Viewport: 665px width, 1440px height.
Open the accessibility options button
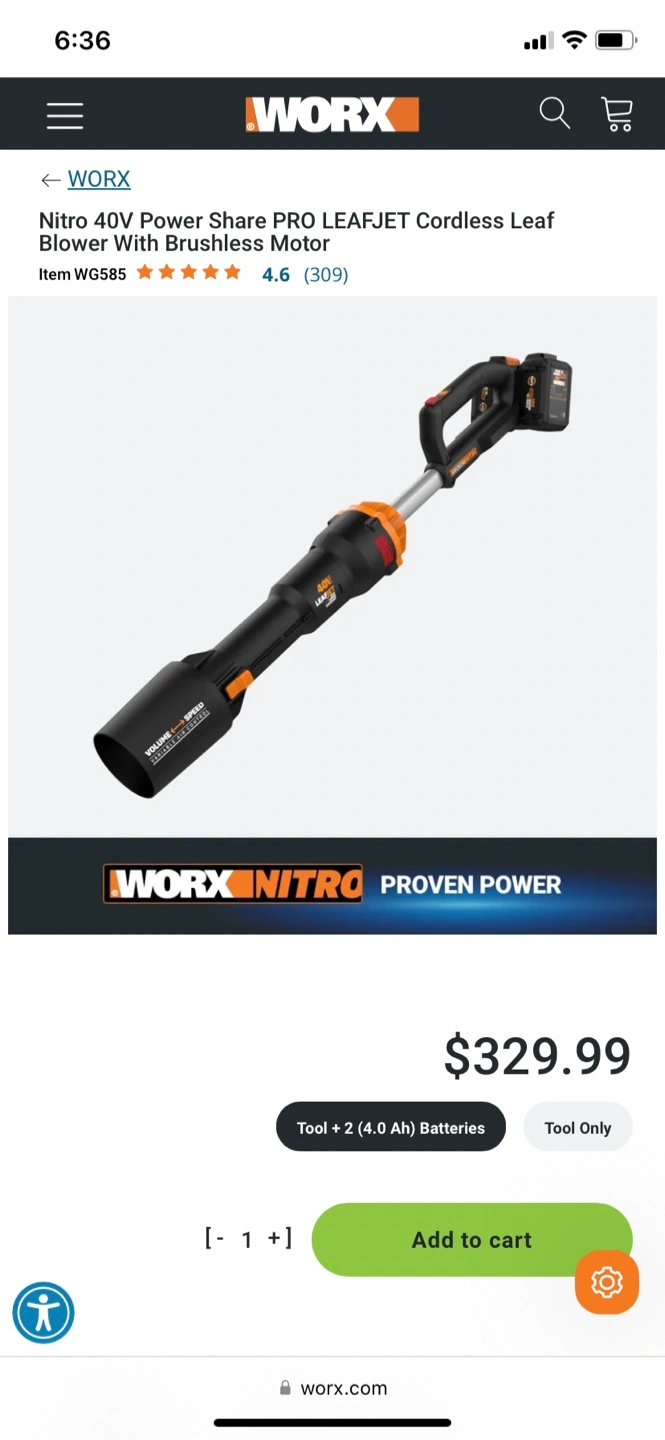[x=43, y=1312]
